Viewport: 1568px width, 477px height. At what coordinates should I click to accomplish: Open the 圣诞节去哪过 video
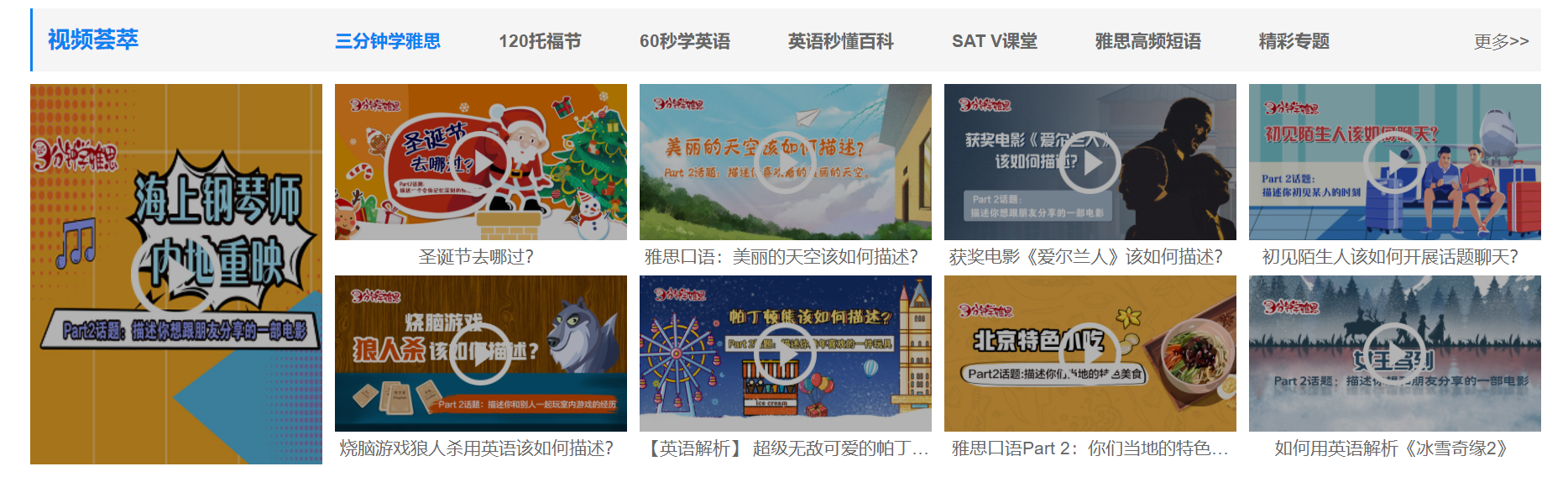480,162
